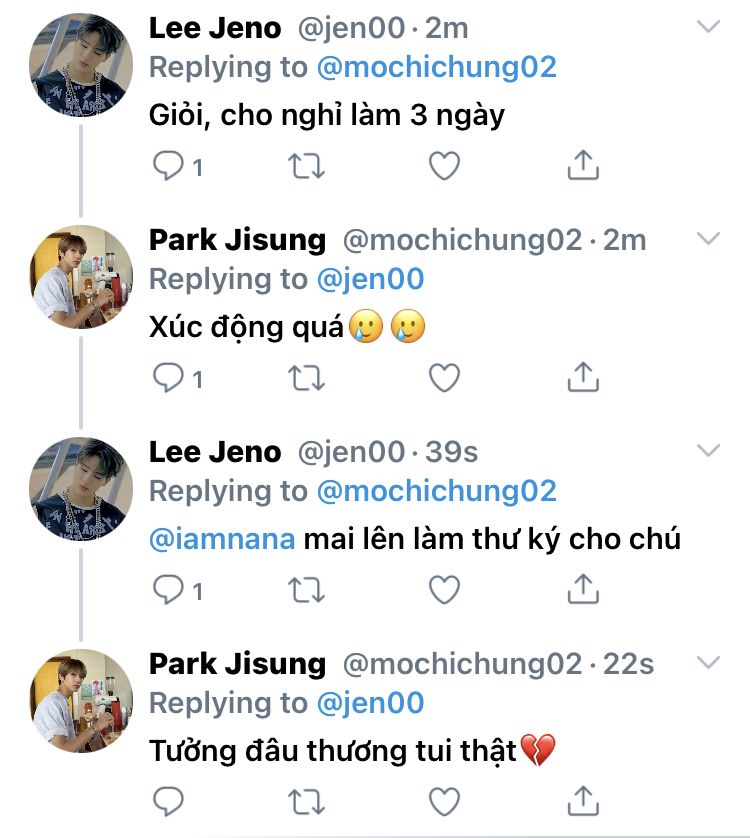Image resolution: width=750 pixels, height=838 pixels.
Task: Reply to the "Tưởng đâu thương tui thật" tweet
Action: (167, 801)
